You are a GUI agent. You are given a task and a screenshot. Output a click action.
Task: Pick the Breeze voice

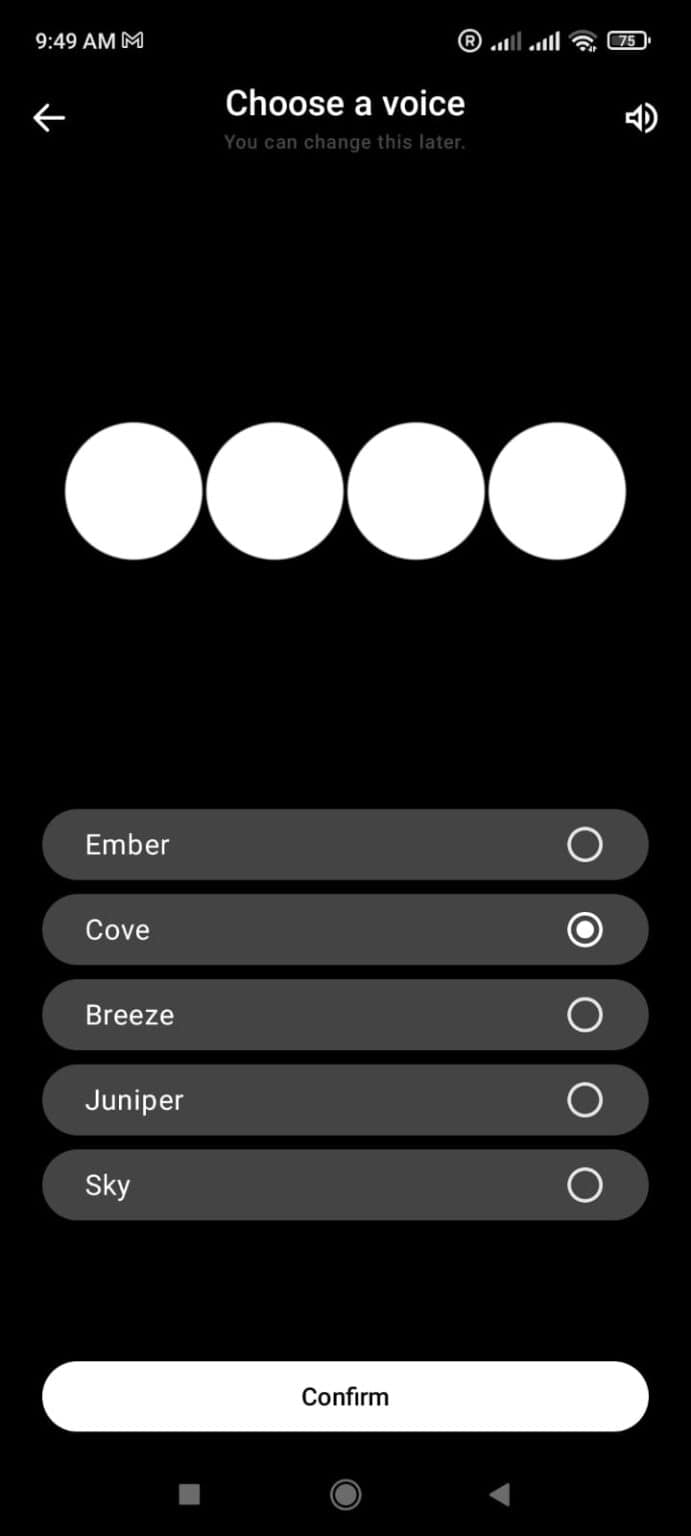tap(345, 1015)
